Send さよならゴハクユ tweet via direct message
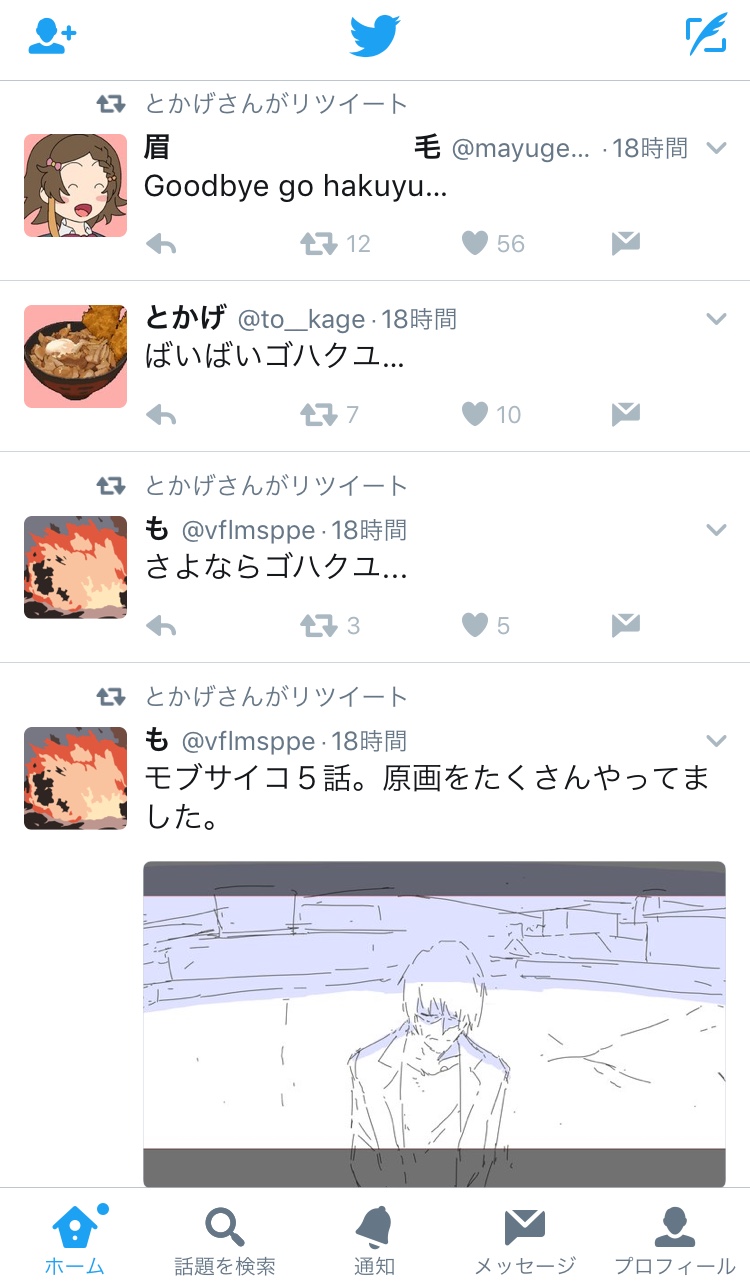Image resolution: width=750 pixels, height=1286 pixels. (625, 625)
